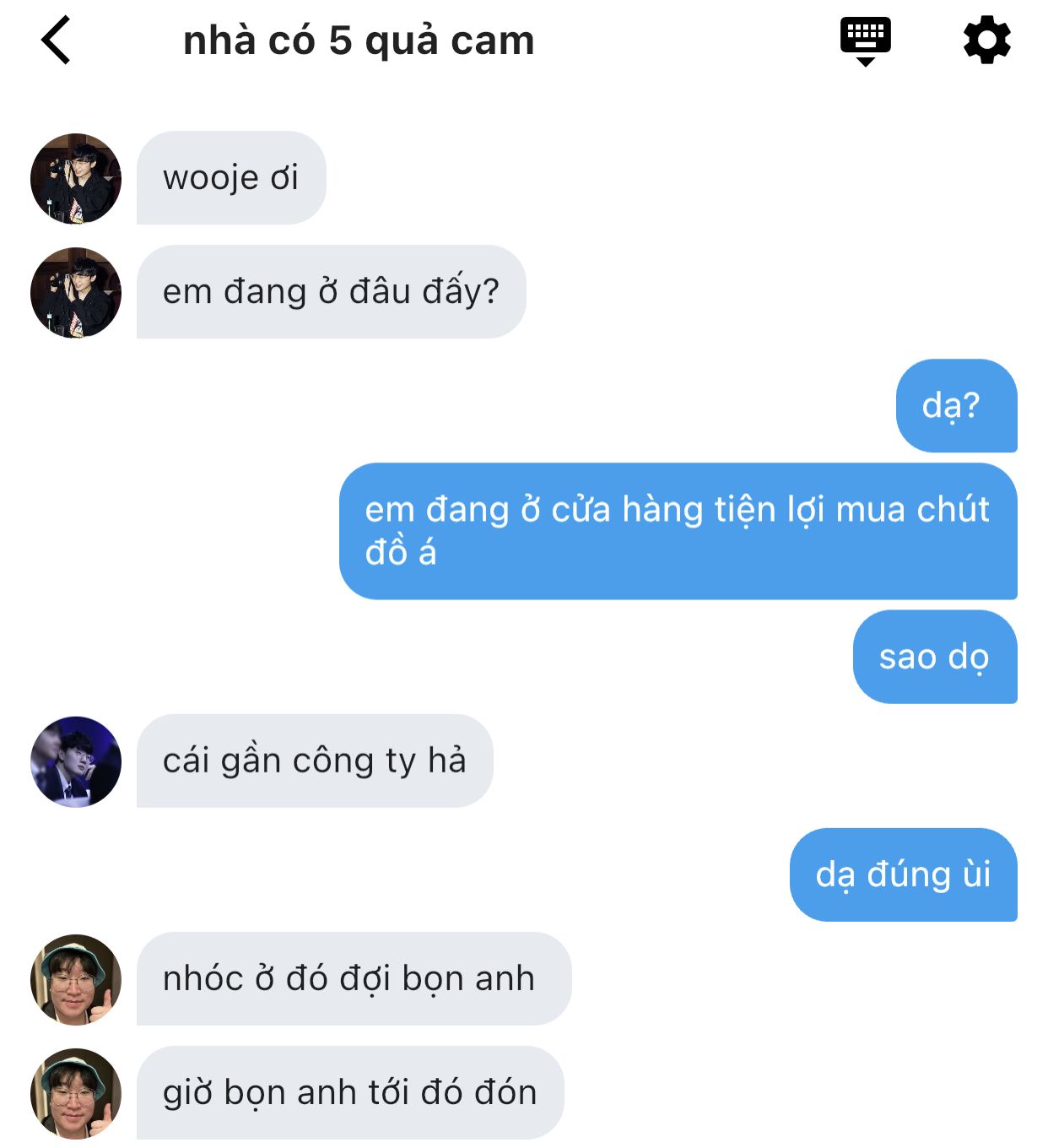The image size is (1048, 1148).
Task: Open chat settings gear
Action: 986,41
